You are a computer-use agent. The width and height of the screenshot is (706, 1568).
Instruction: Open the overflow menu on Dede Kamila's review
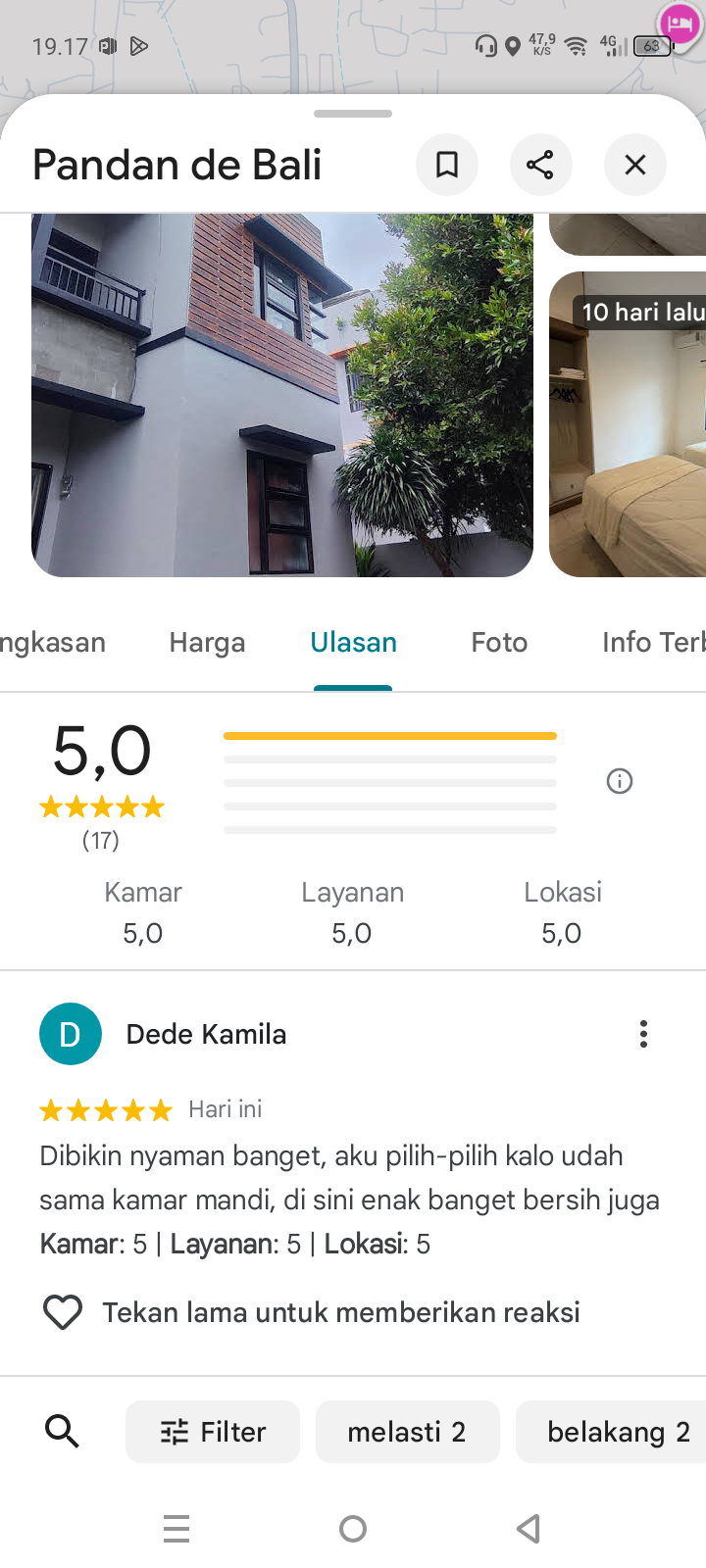point(643,1034)
